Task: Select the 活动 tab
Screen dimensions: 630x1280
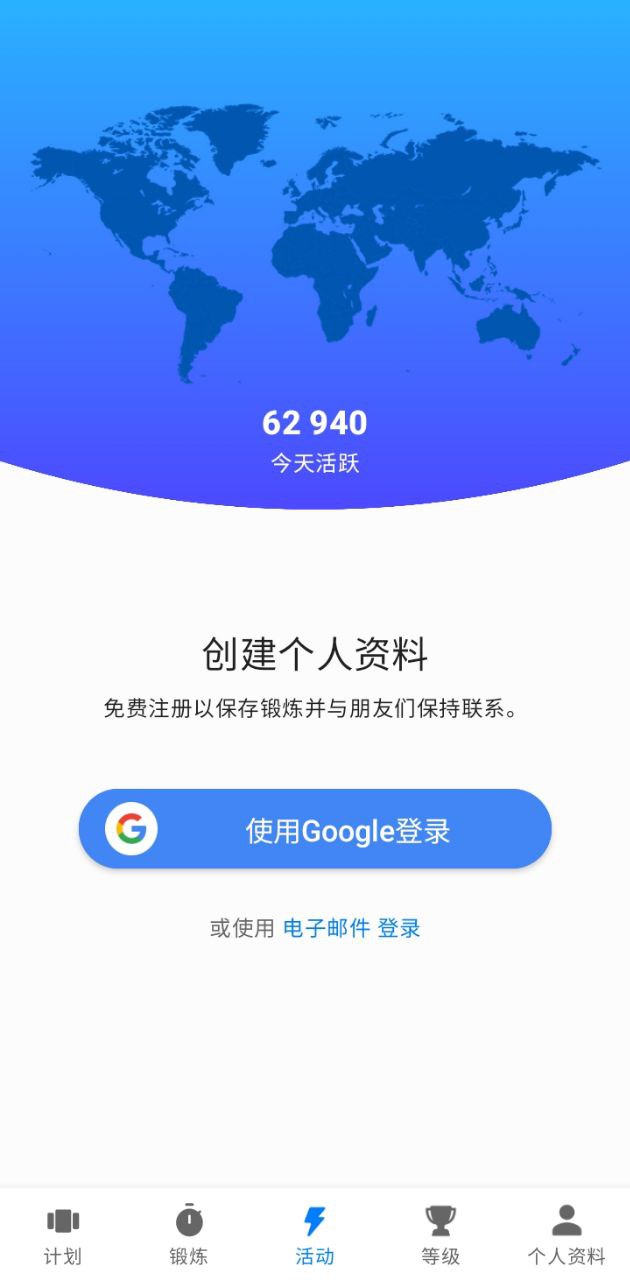Action: [x=315, y=1235]
